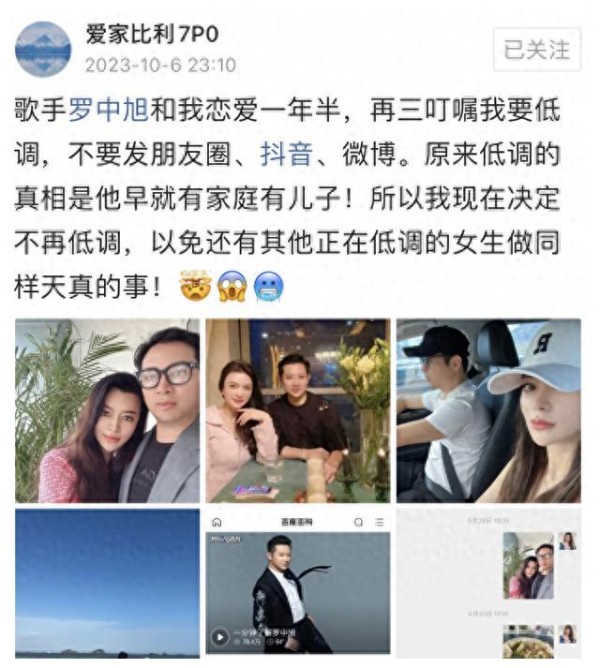
Task: View the couple selfie with the palm plant
Action: click(107, 411)
